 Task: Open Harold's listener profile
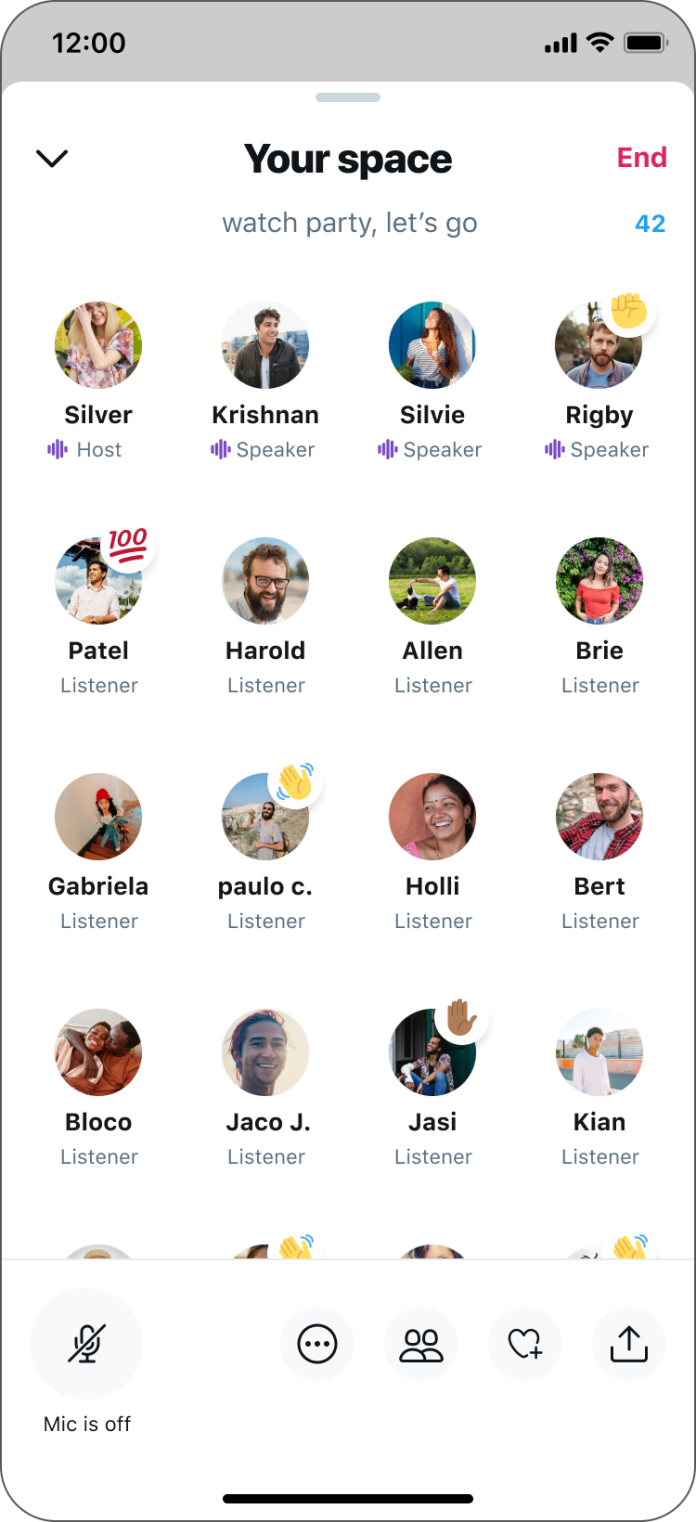(265, 581)
